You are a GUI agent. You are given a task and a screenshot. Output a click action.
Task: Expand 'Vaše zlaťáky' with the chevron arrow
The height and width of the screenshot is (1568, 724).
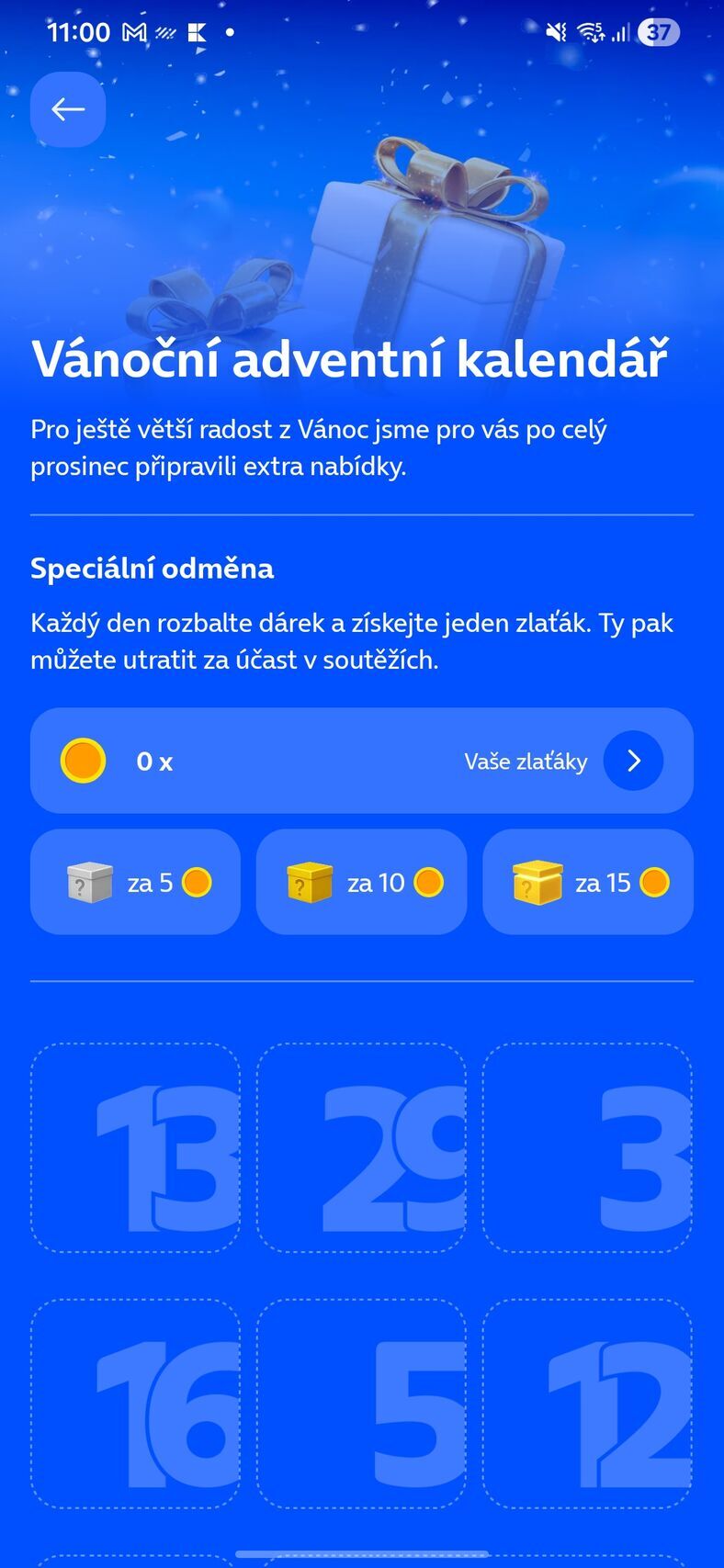(632, 761)
